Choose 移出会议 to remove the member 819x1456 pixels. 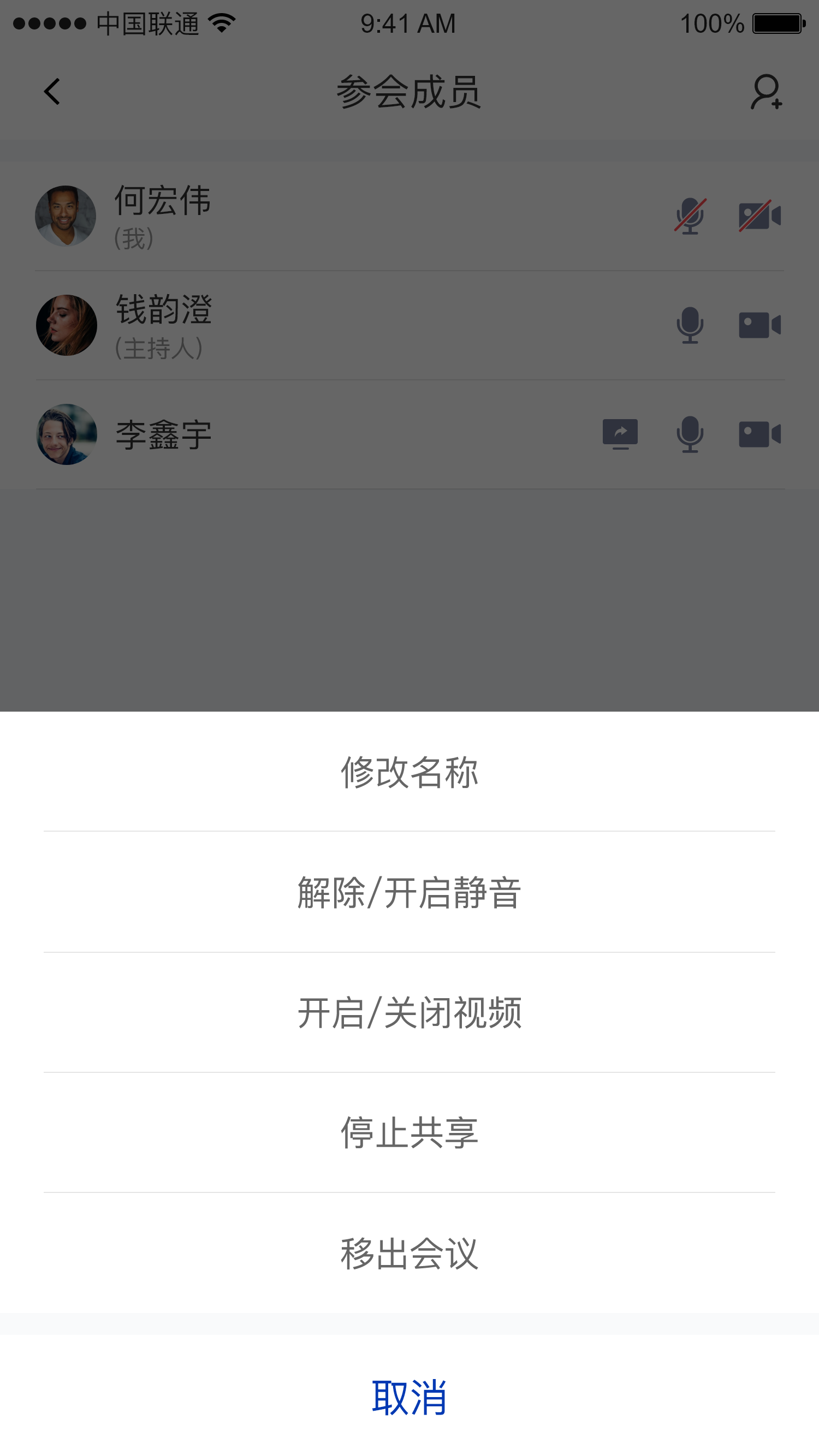click(x=409, y=1254)
